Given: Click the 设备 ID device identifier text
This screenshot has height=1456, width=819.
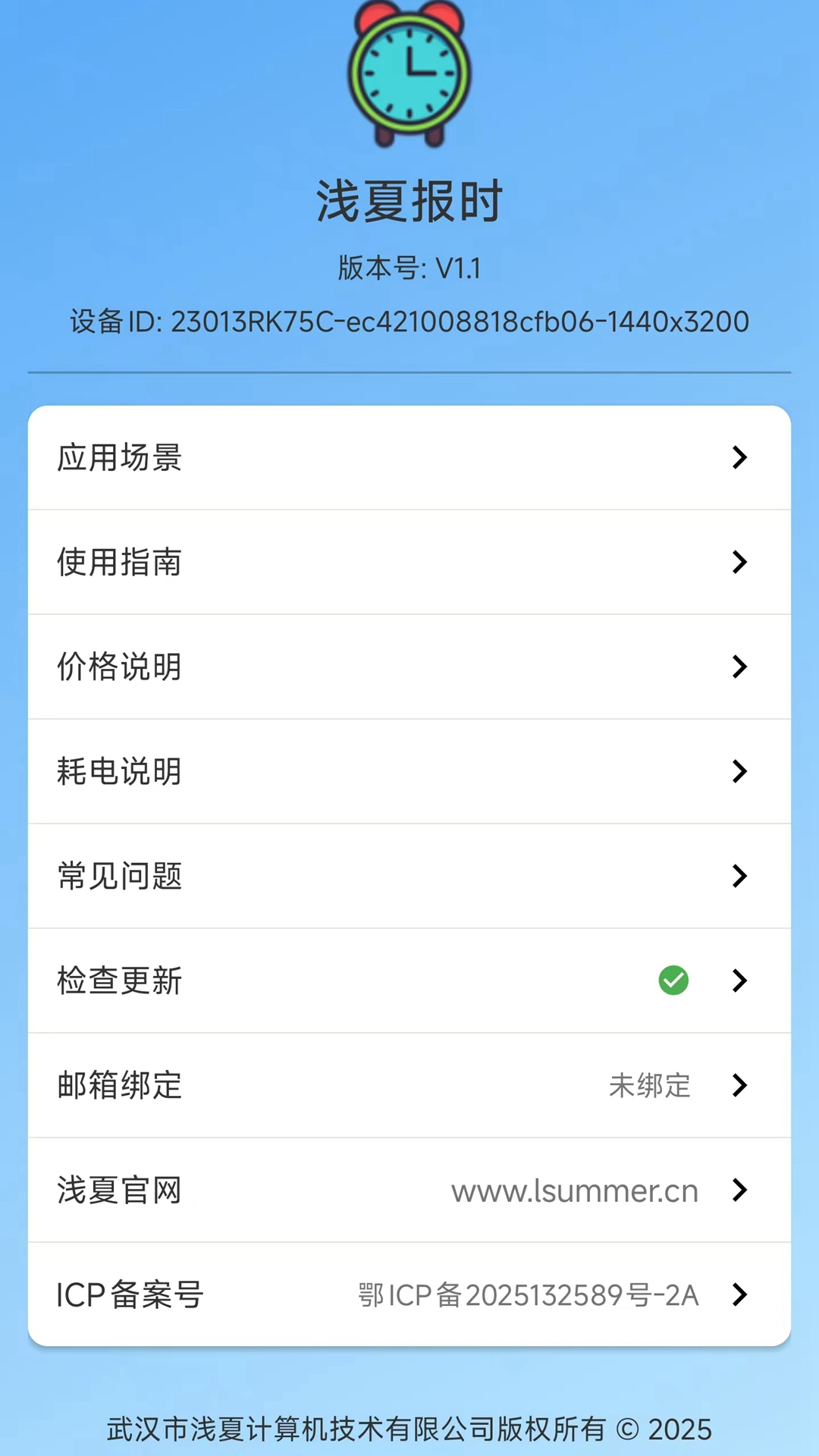Looking at the screenshot, I should 409,322.
